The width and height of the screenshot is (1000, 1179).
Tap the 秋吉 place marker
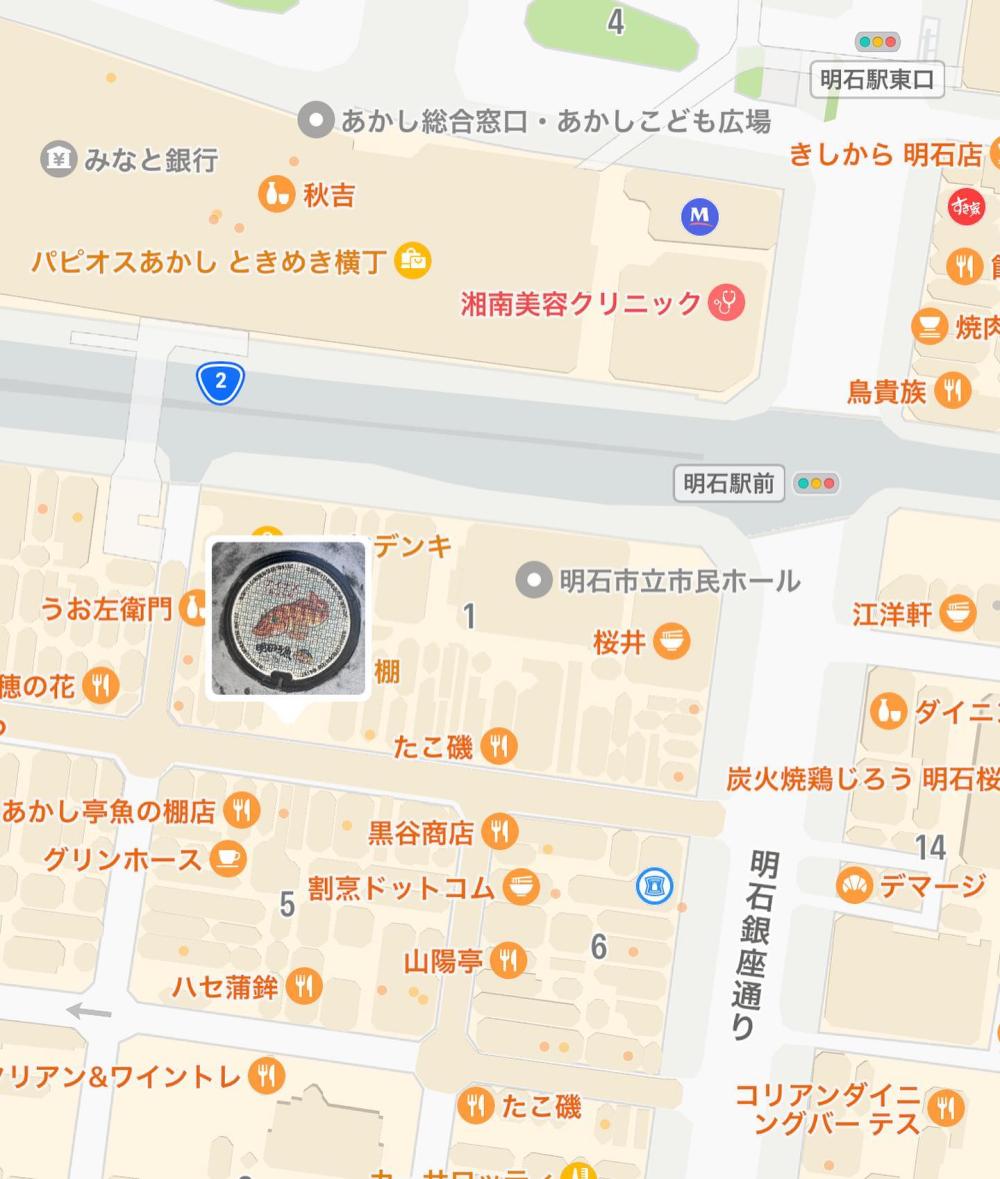(275, 194)
